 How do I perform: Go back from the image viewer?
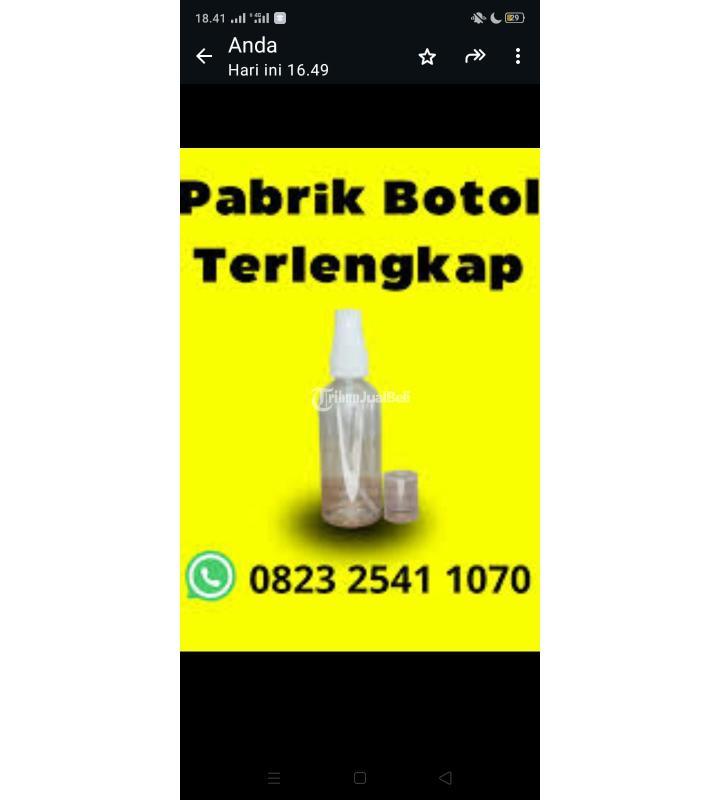pos(204,57)
